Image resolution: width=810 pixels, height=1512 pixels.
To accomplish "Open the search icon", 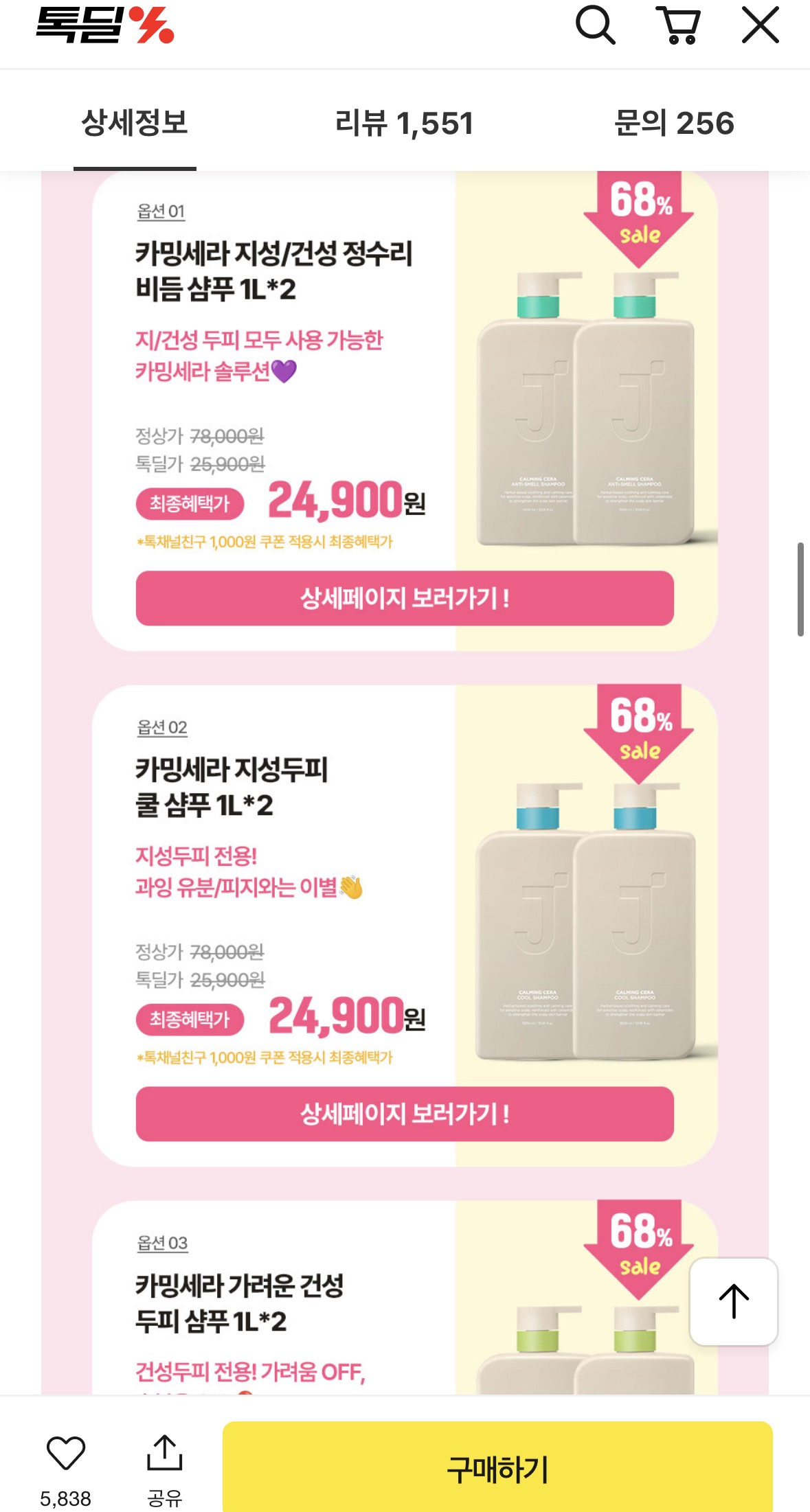I will pyautogui.click(x=595, y=25).
